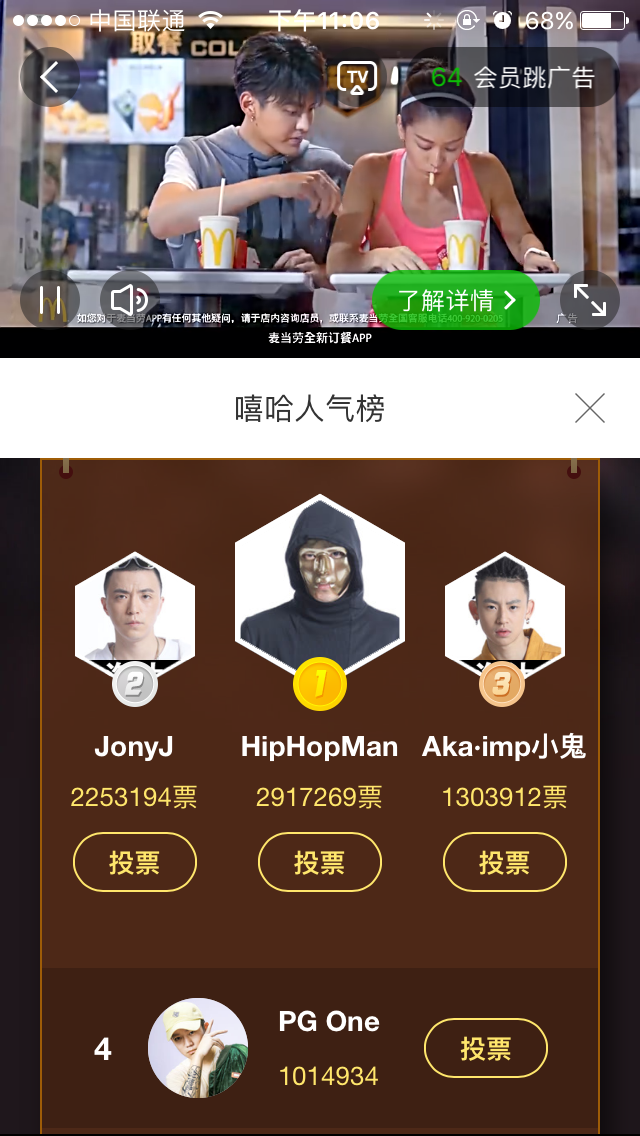Mute the ad sound
Viewport: 640px width, 1136px height.
129,300
